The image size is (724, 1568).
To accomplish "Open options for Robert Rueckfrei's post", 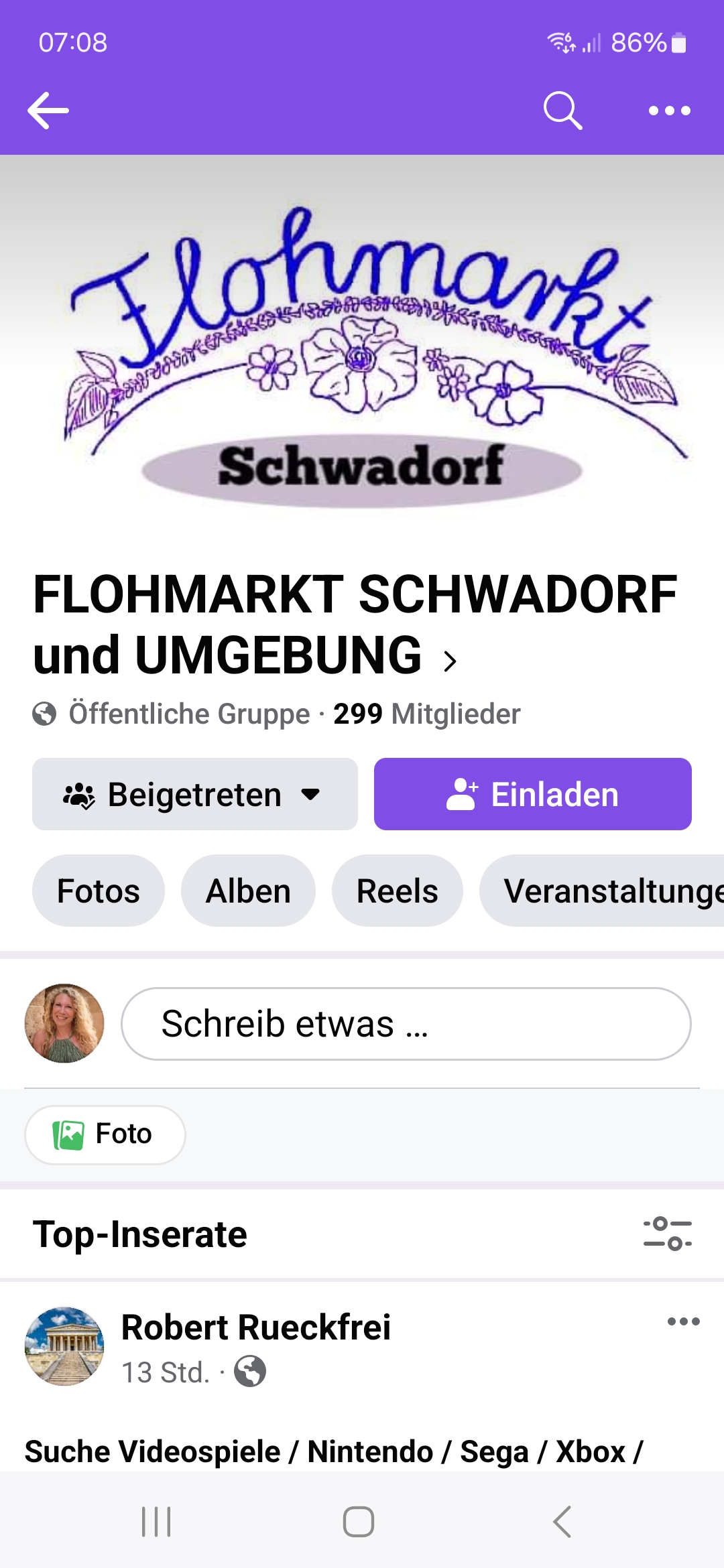I will point(683,1321).
